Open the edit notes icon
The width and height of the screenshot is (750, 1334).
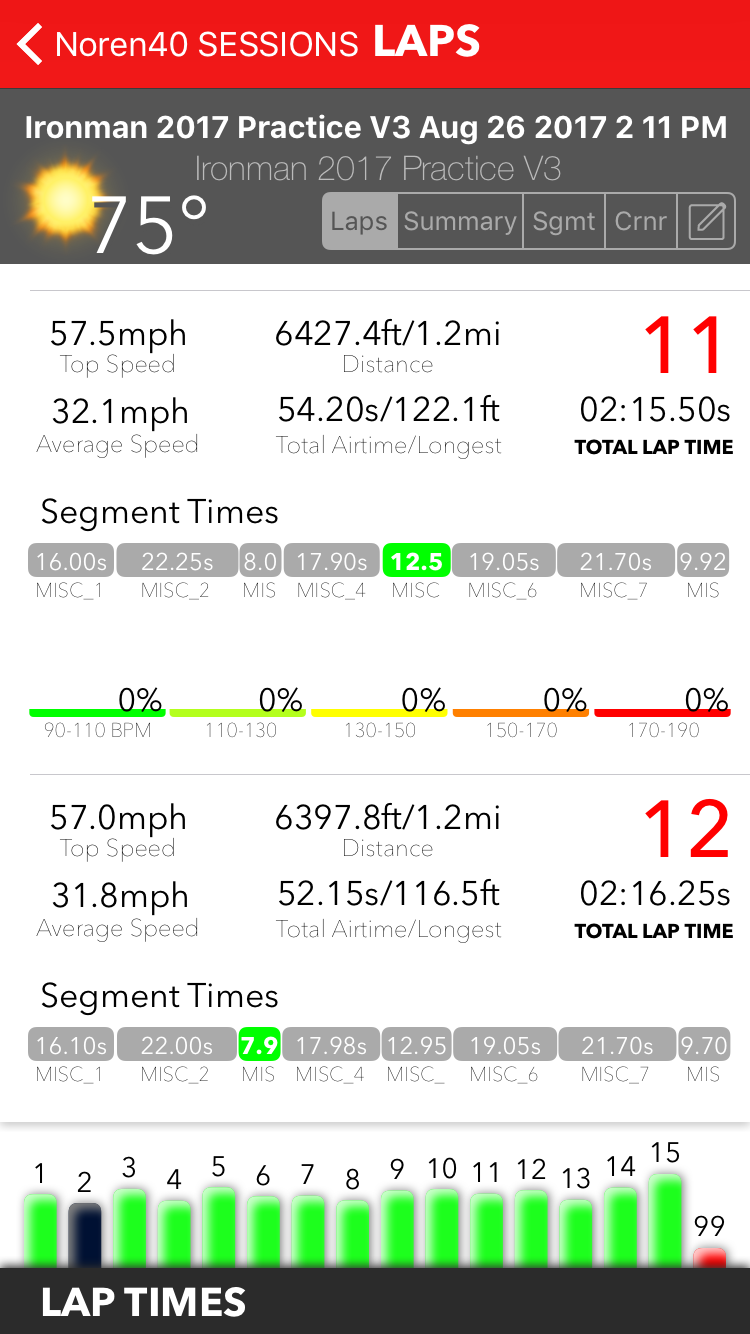707,221
